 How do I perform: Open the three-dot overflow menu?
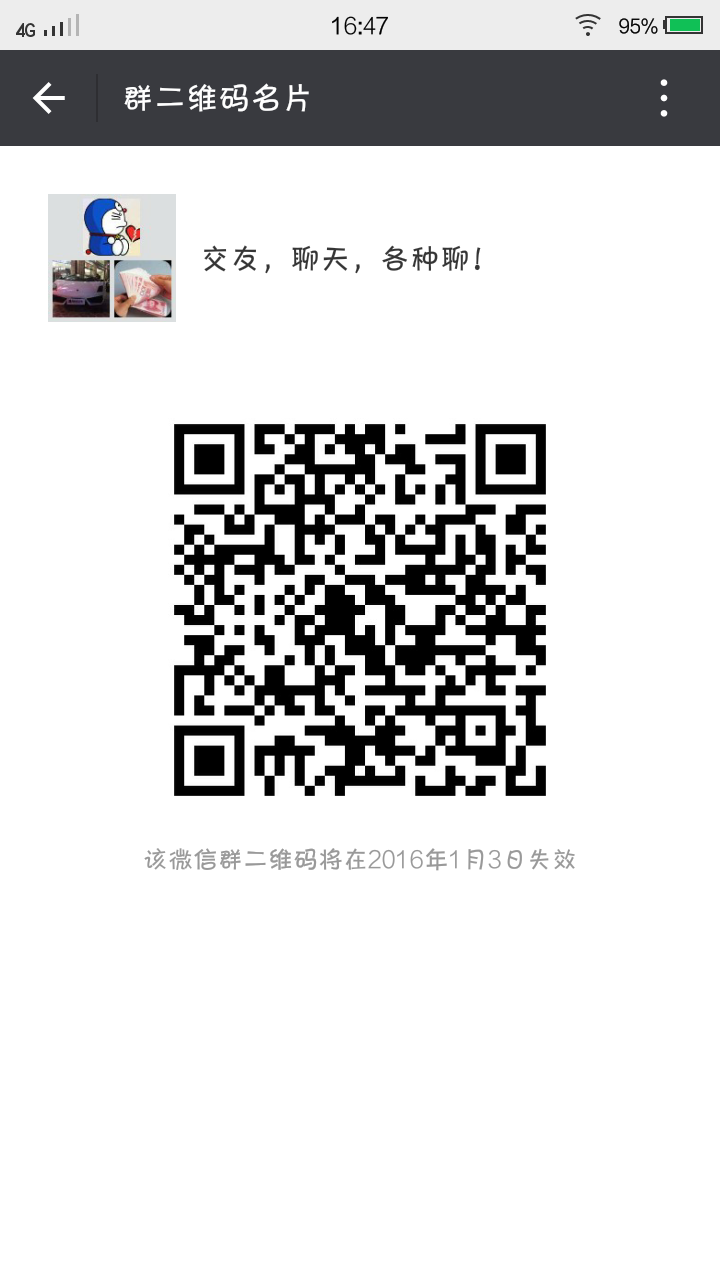(664, 98)
